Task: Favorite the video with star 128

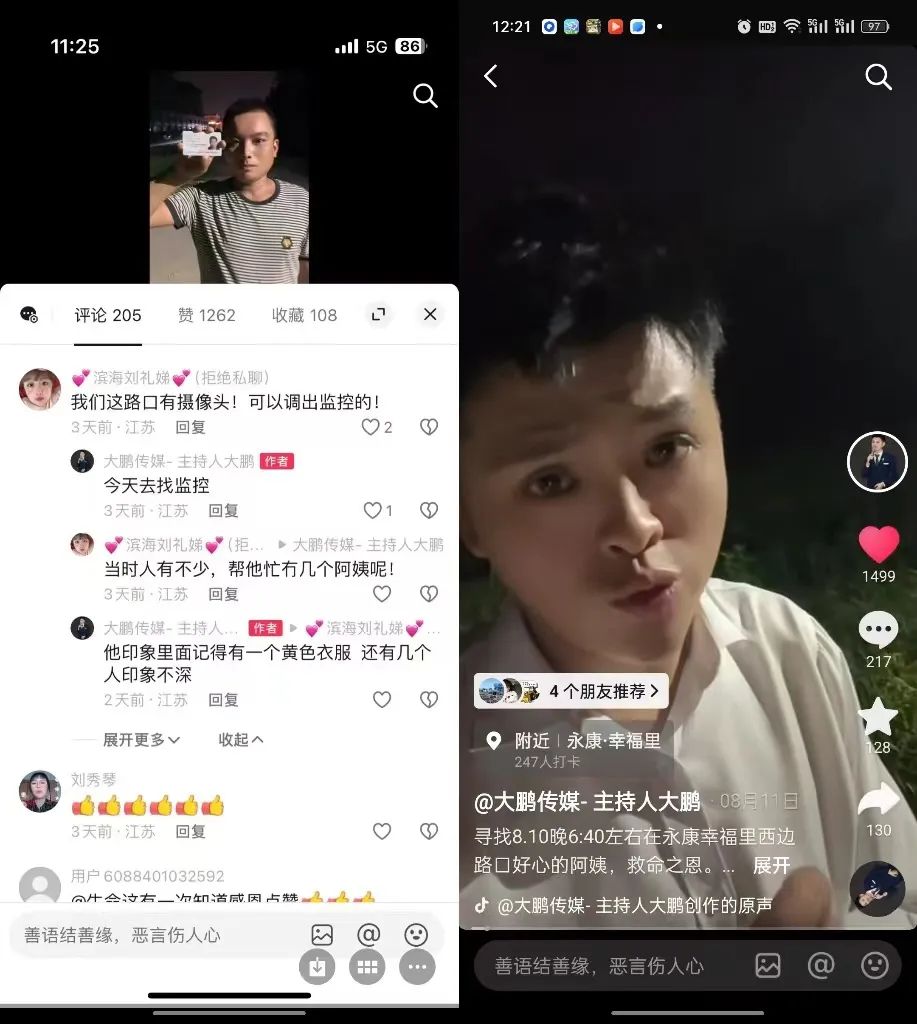Action: tap(878, 716)
